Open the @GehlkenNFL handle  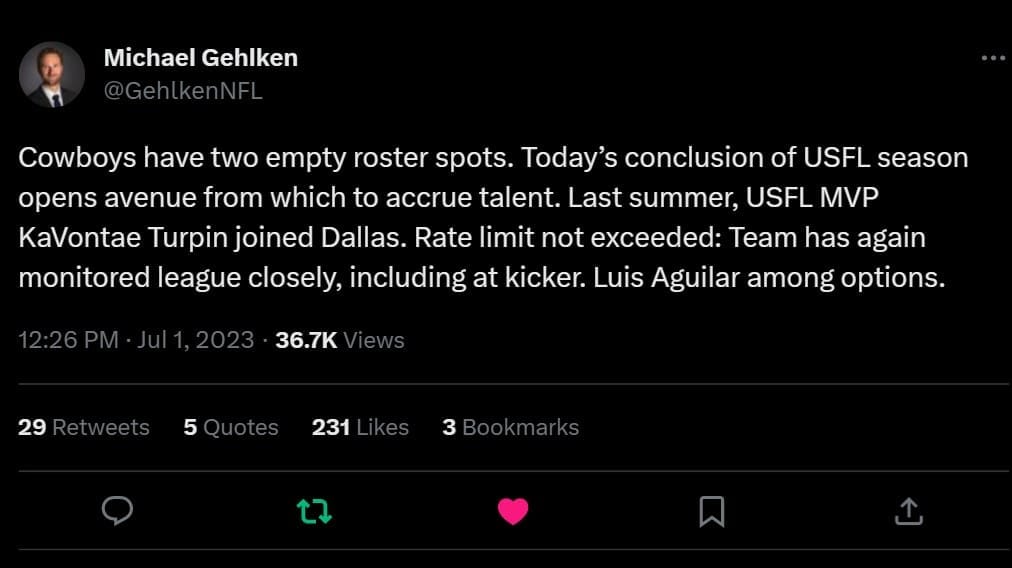183,91
